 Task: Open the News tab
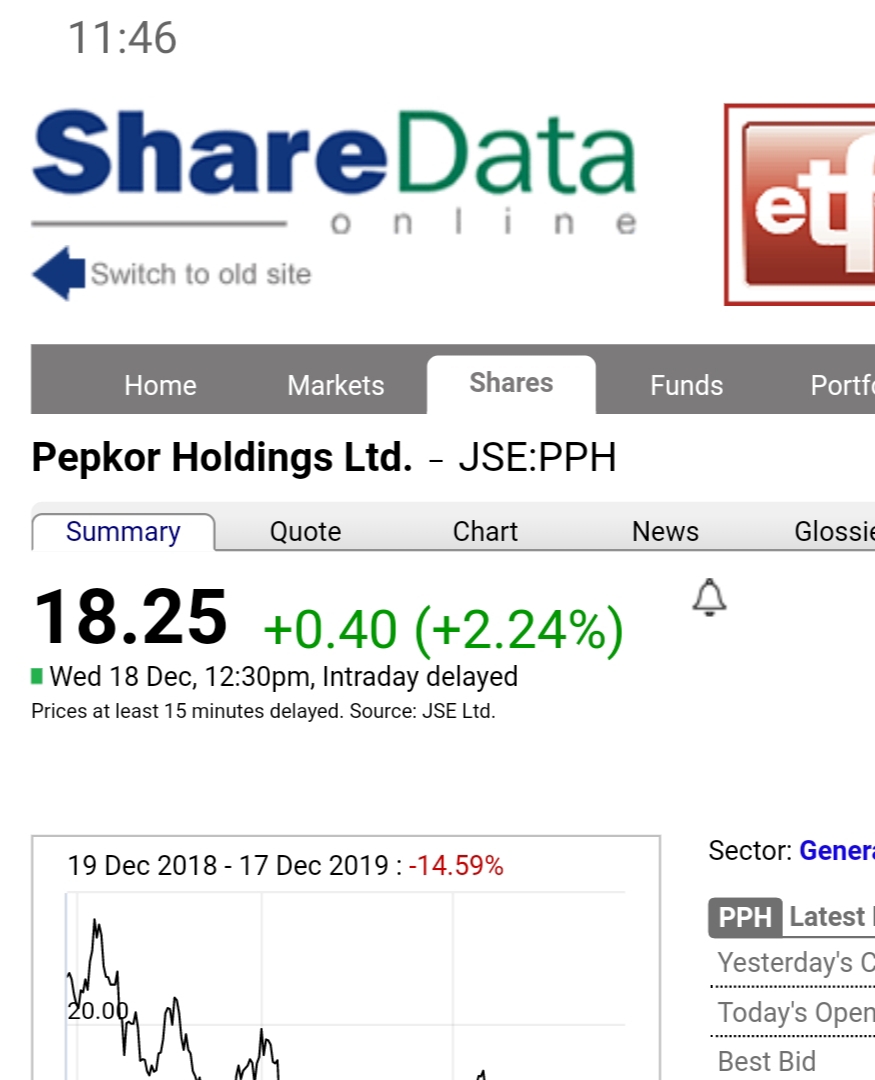click(x=665, y=532)
